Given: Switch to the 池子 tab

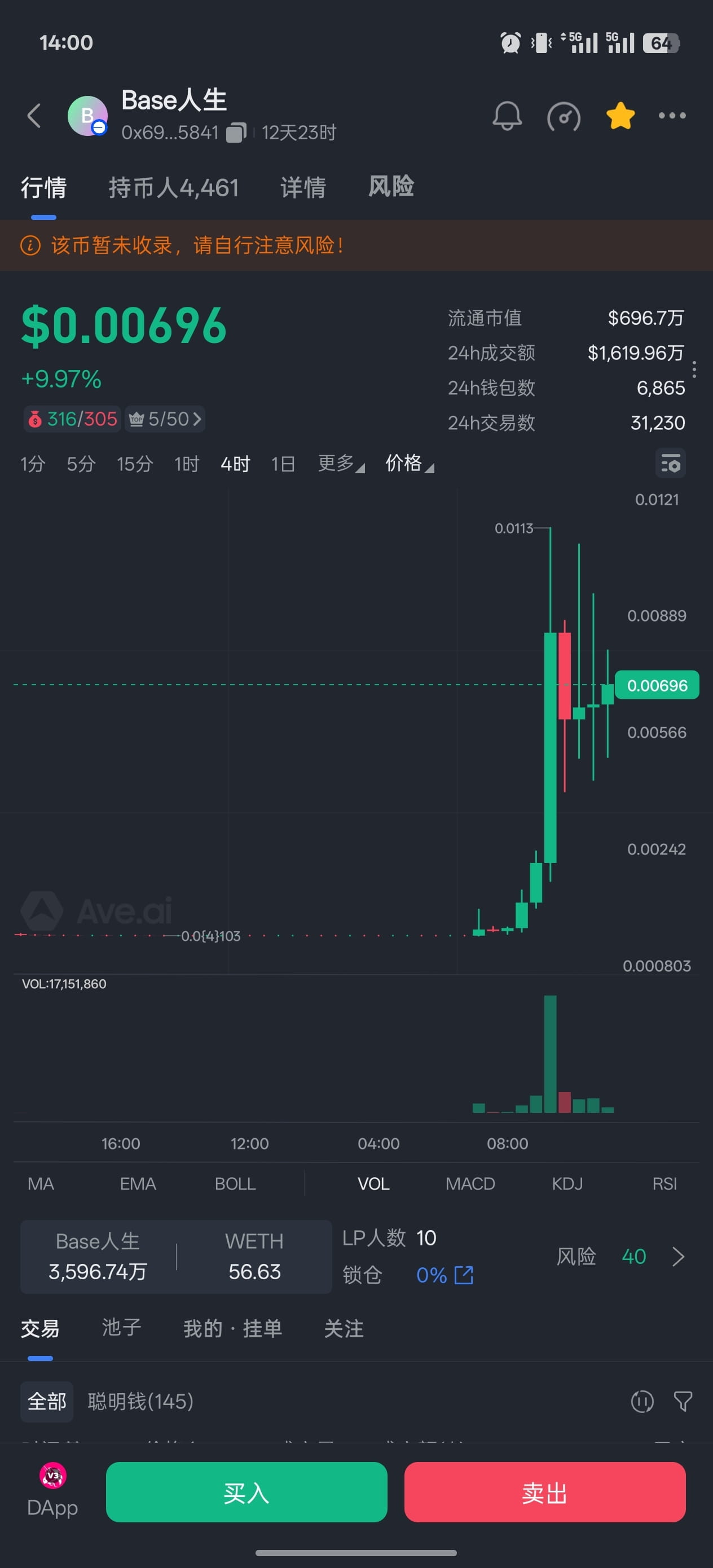Looking at the screenshot, I should (121, 1328).
